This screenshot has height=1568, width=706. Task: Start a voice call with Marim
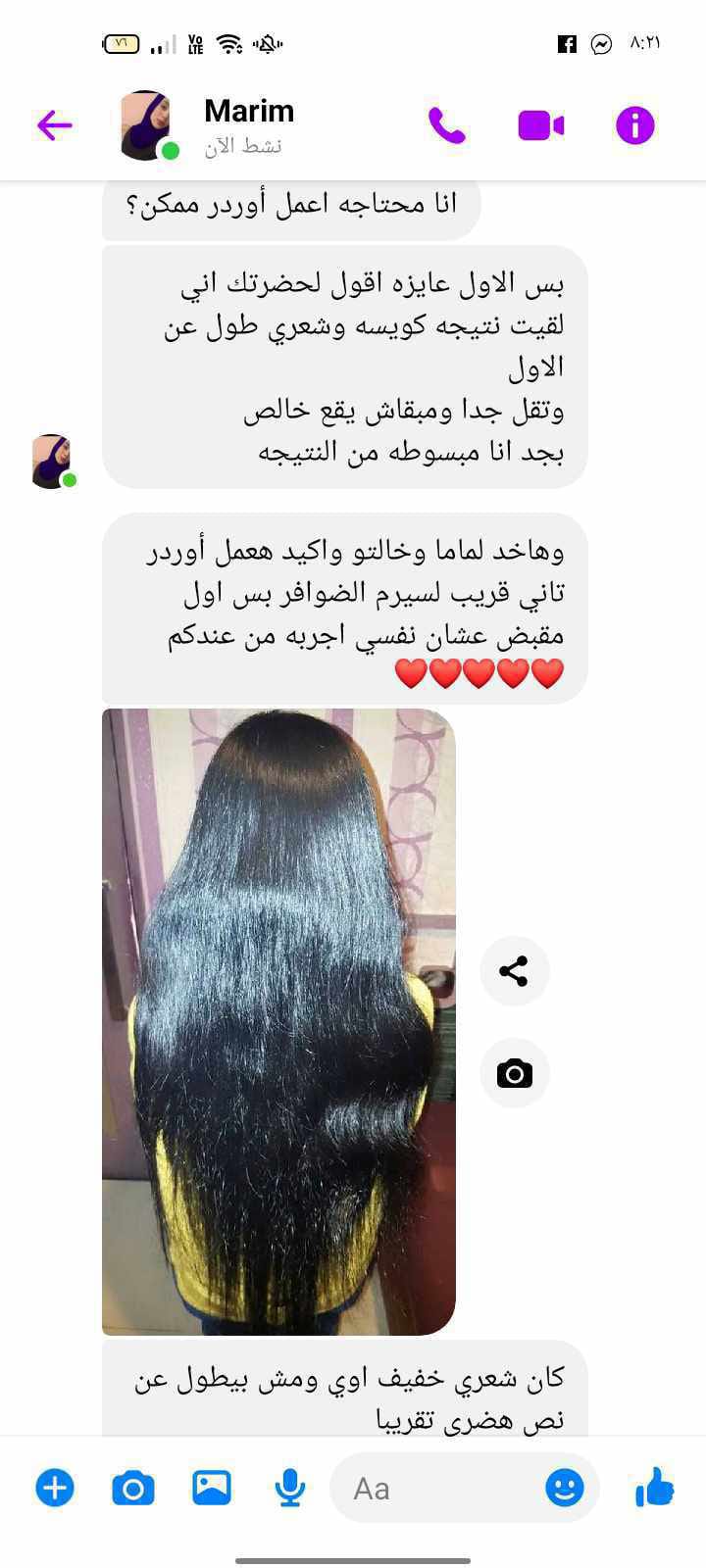[x=447, y=125]
